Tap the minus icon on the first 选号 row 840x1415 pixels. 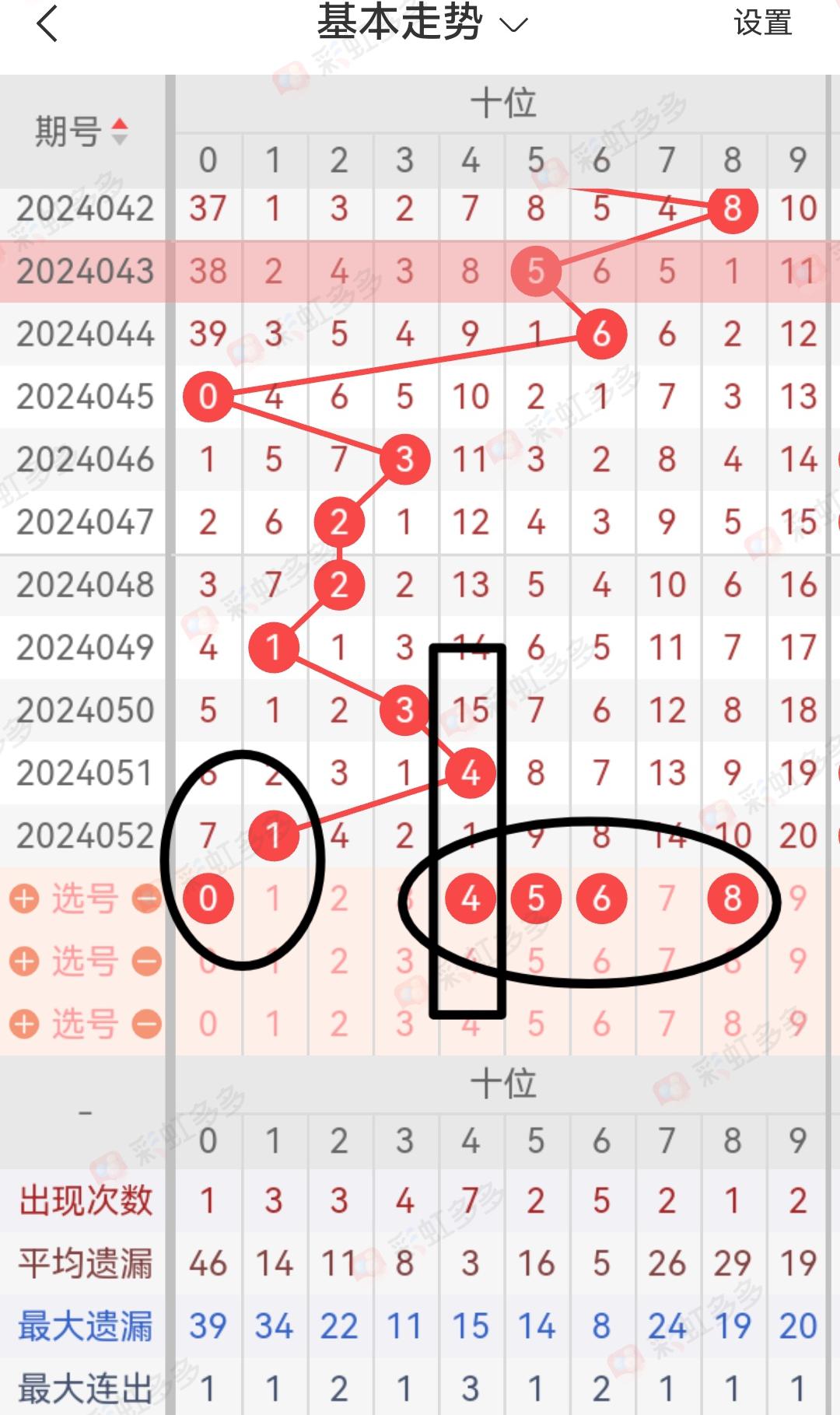(146, 899)
